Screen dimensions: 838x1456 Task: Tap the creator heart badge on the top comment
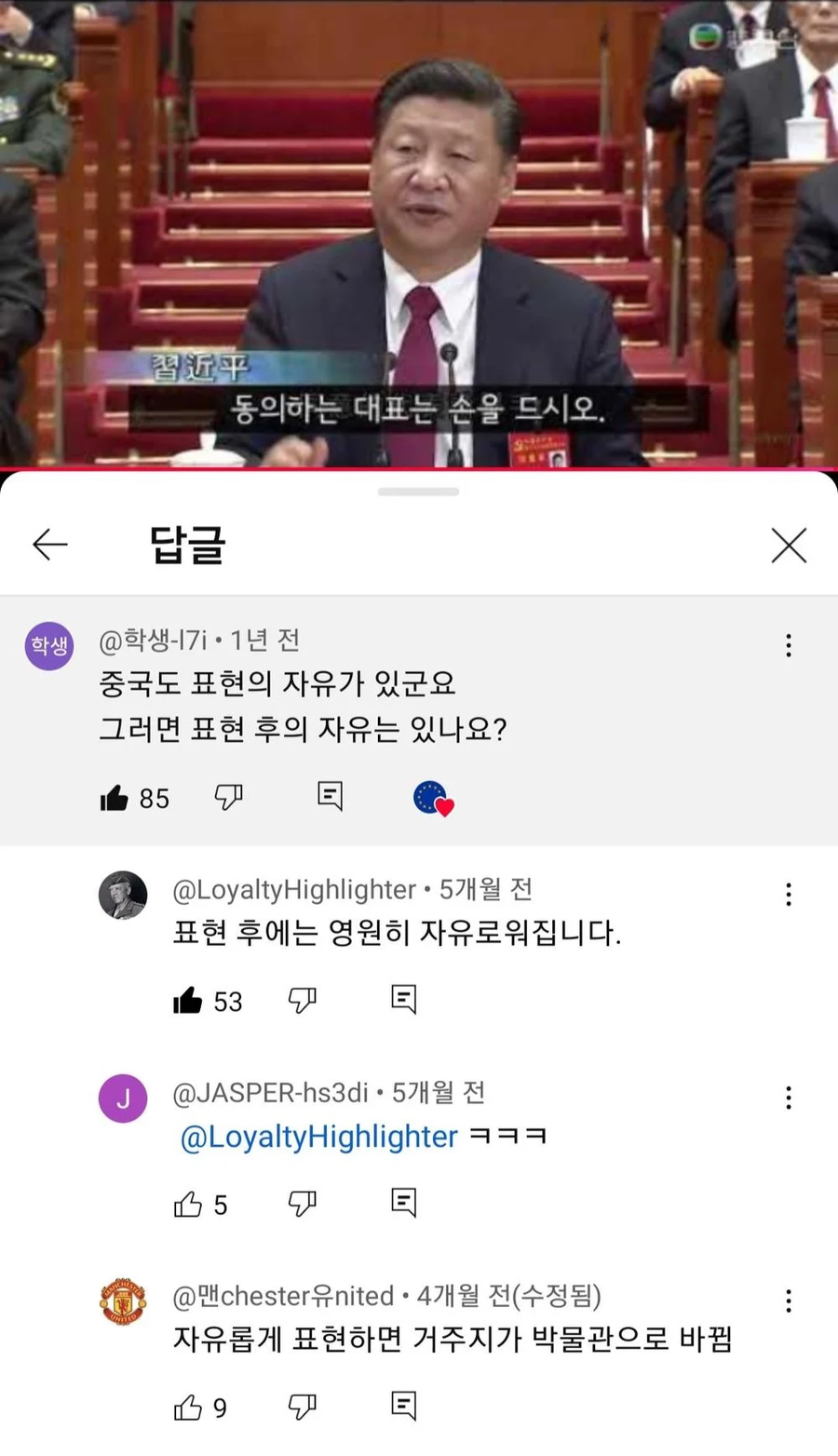(x=431, y=798)
